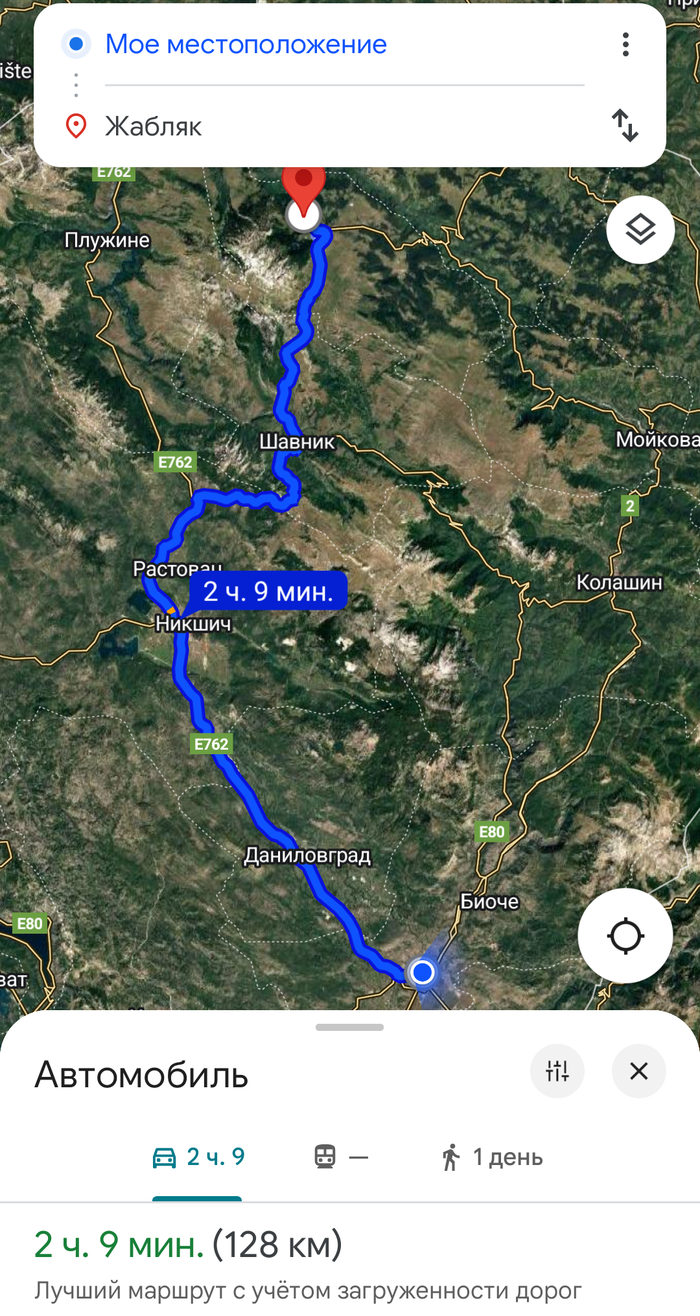Open route details for 2 ч. 9 мин. (128 км)
Viewport: 700px width, 1316px height.
(x=188, y=1246)
